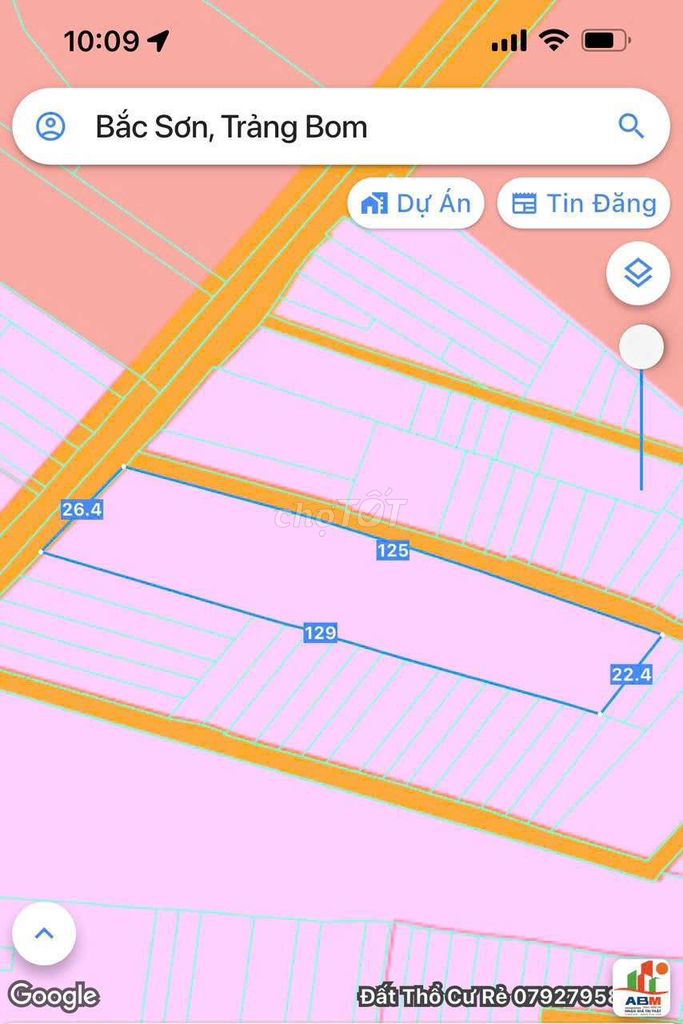Expand the bottom panel with up chevron
This screenshot has height=1024, width=683.
(x=44, y=933)
